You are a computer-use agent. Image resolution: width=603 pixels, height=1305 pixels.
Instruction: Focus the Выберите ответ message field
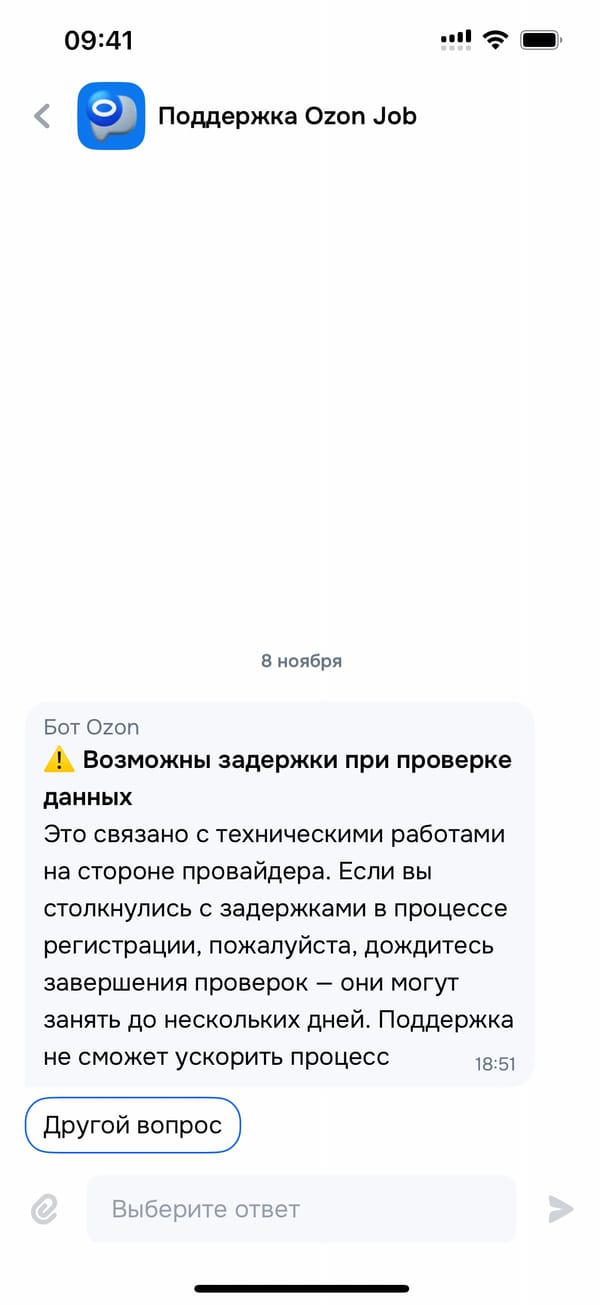coord(300,1209)
